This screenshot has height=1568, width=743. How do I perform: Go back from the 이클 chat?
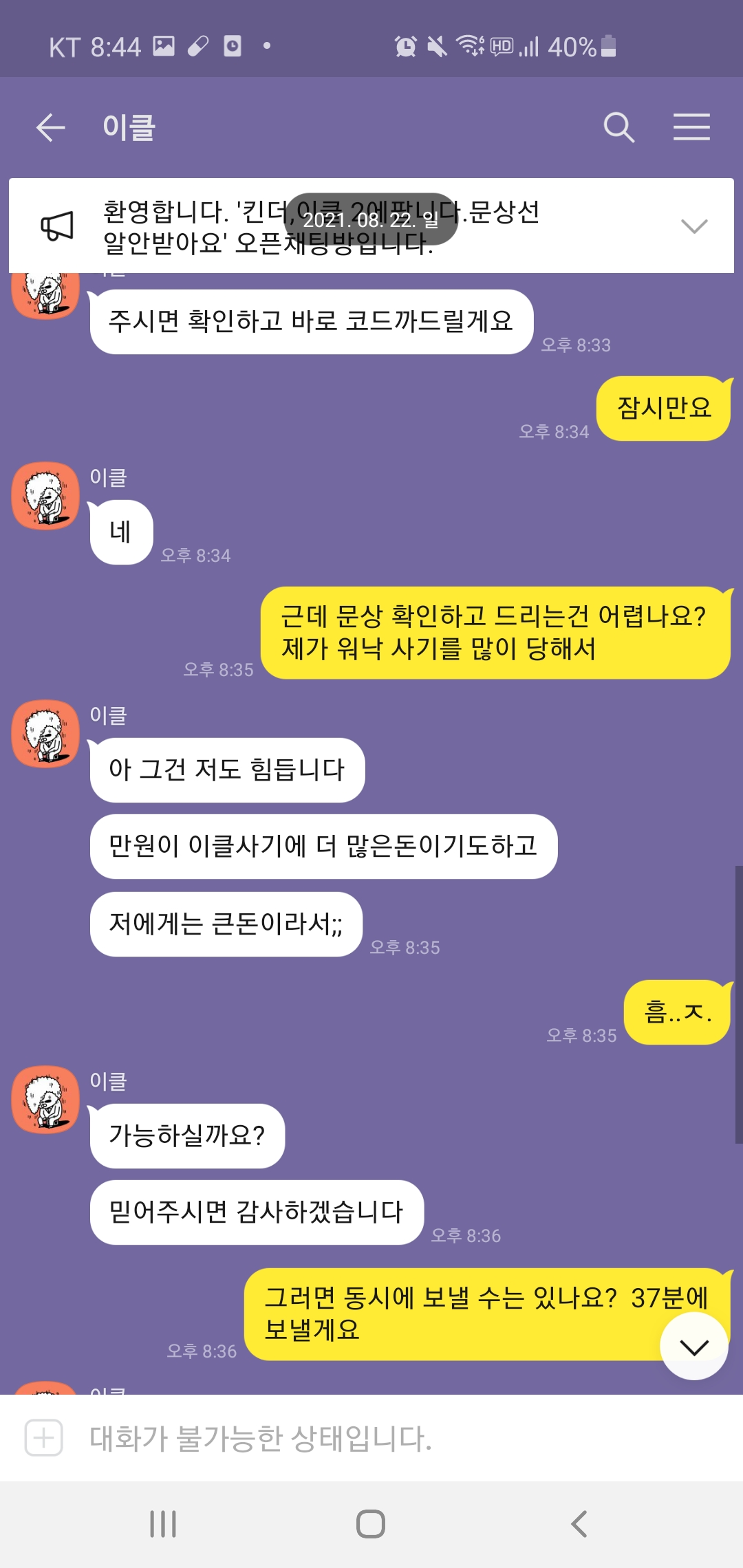(50, 128)
